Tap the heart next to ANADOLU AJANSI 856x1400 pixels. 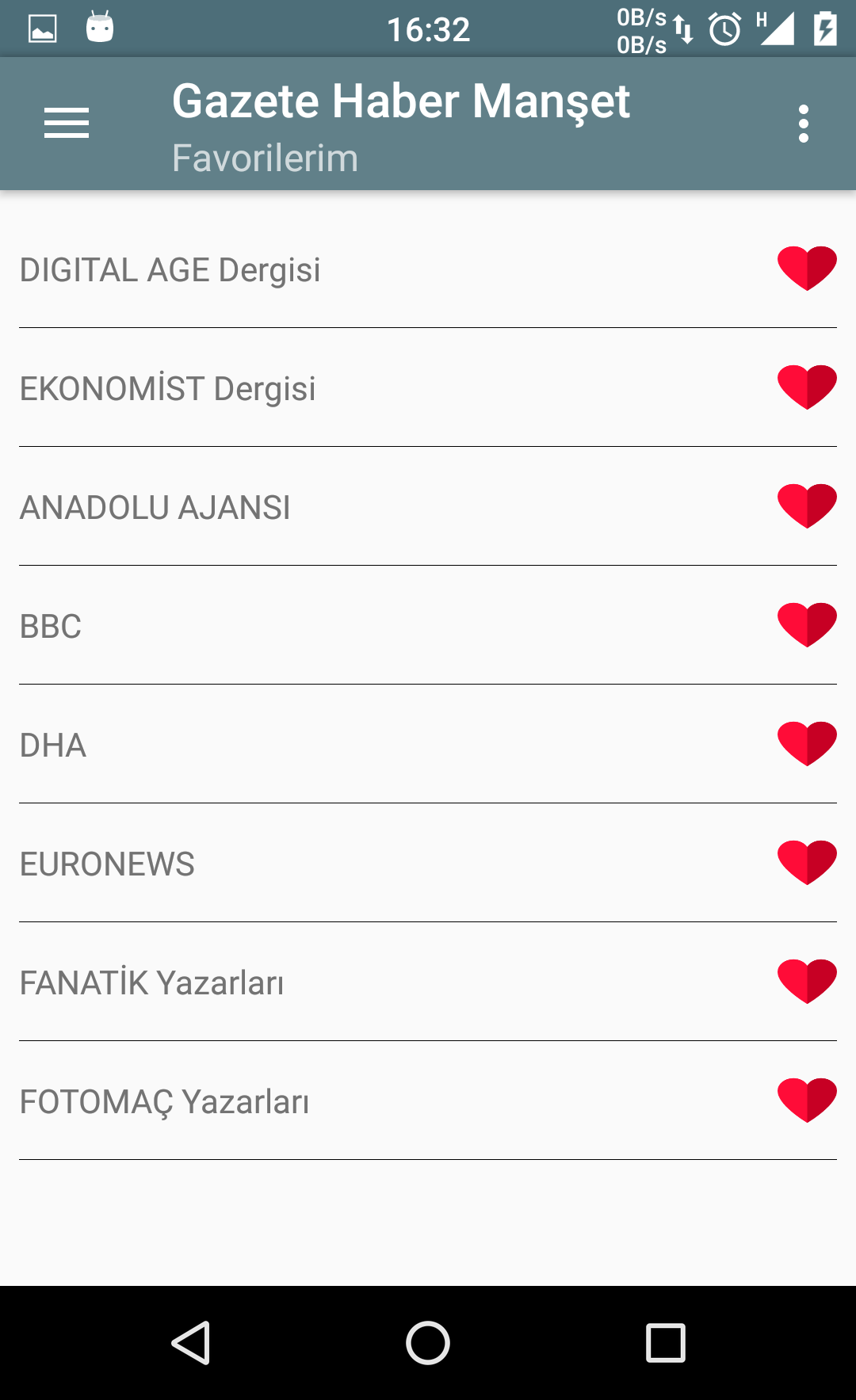807,506
